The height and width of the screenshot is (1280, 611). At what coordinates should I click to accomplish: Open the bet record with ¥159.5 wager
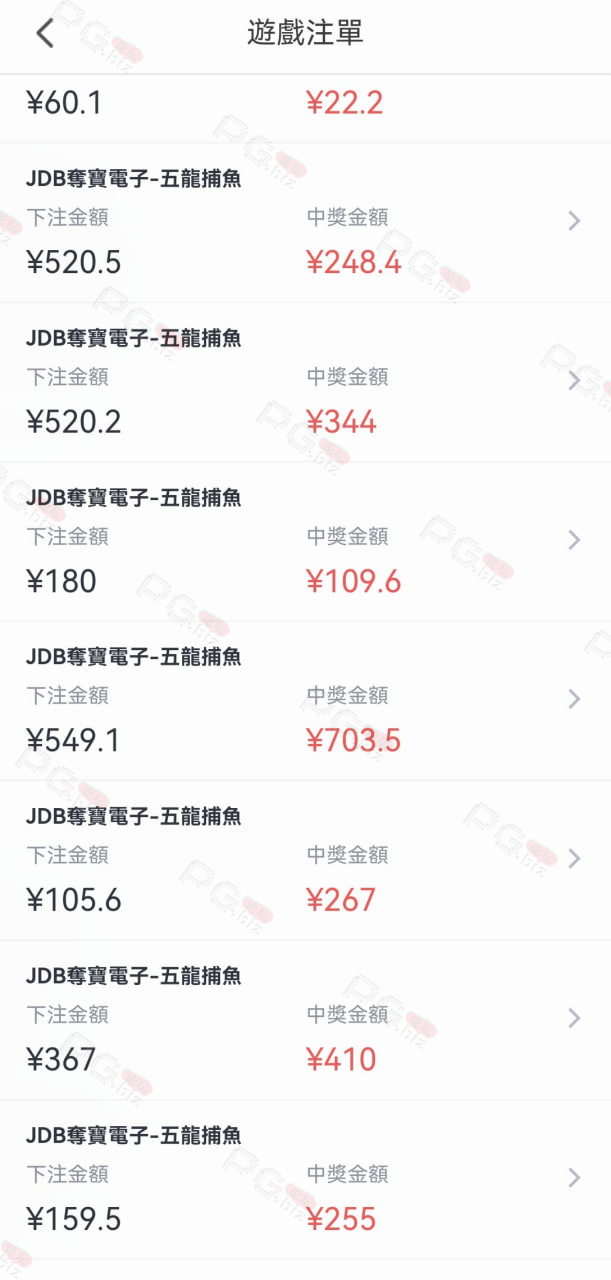305,1179
